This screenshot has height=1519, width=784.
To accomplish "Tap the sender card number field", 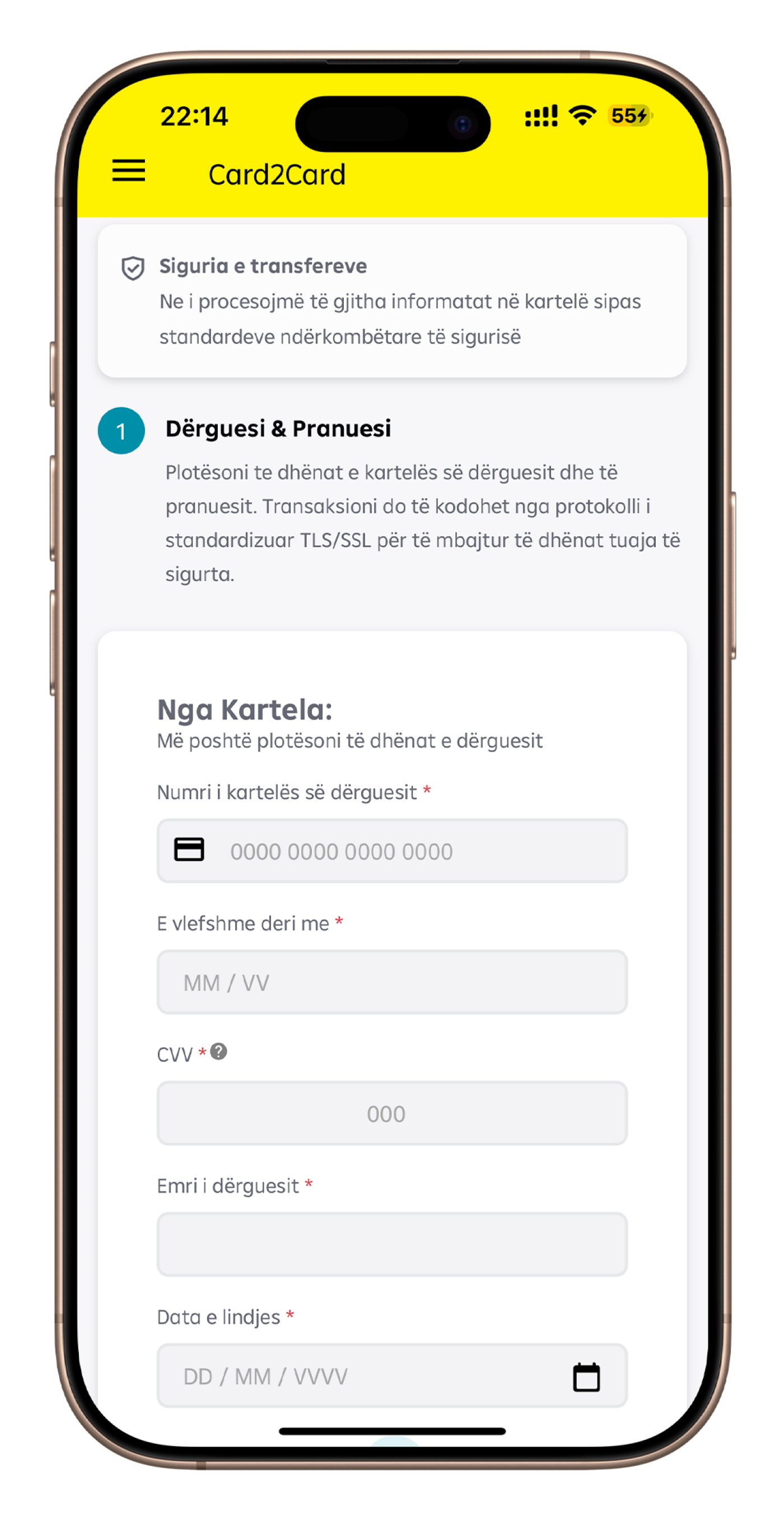I will coord(413,851).
